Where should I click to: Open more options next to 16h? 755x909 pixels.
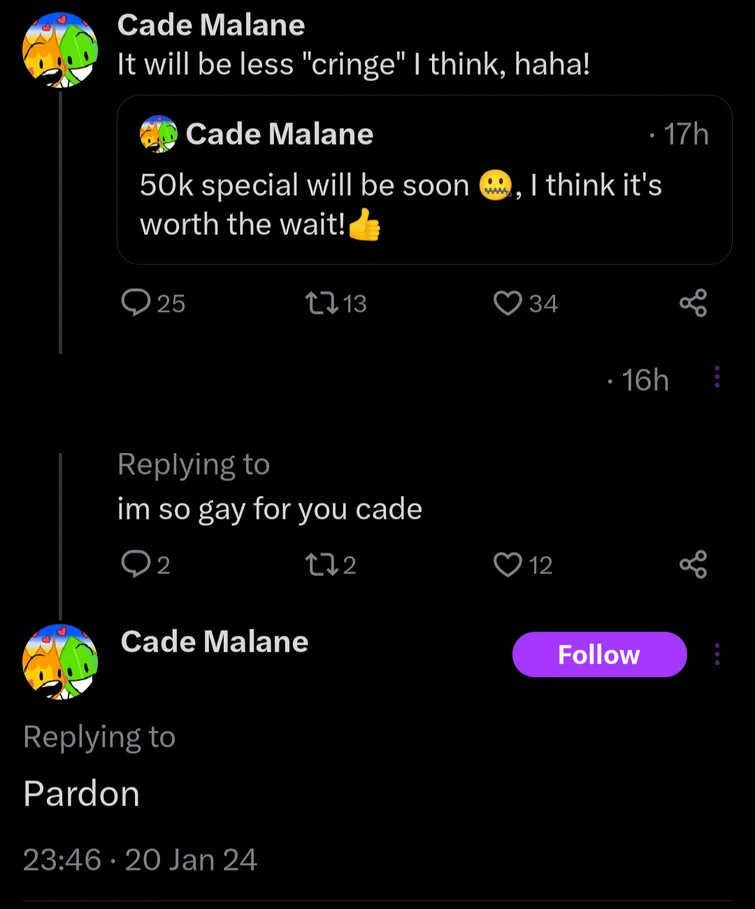(716, 379)
